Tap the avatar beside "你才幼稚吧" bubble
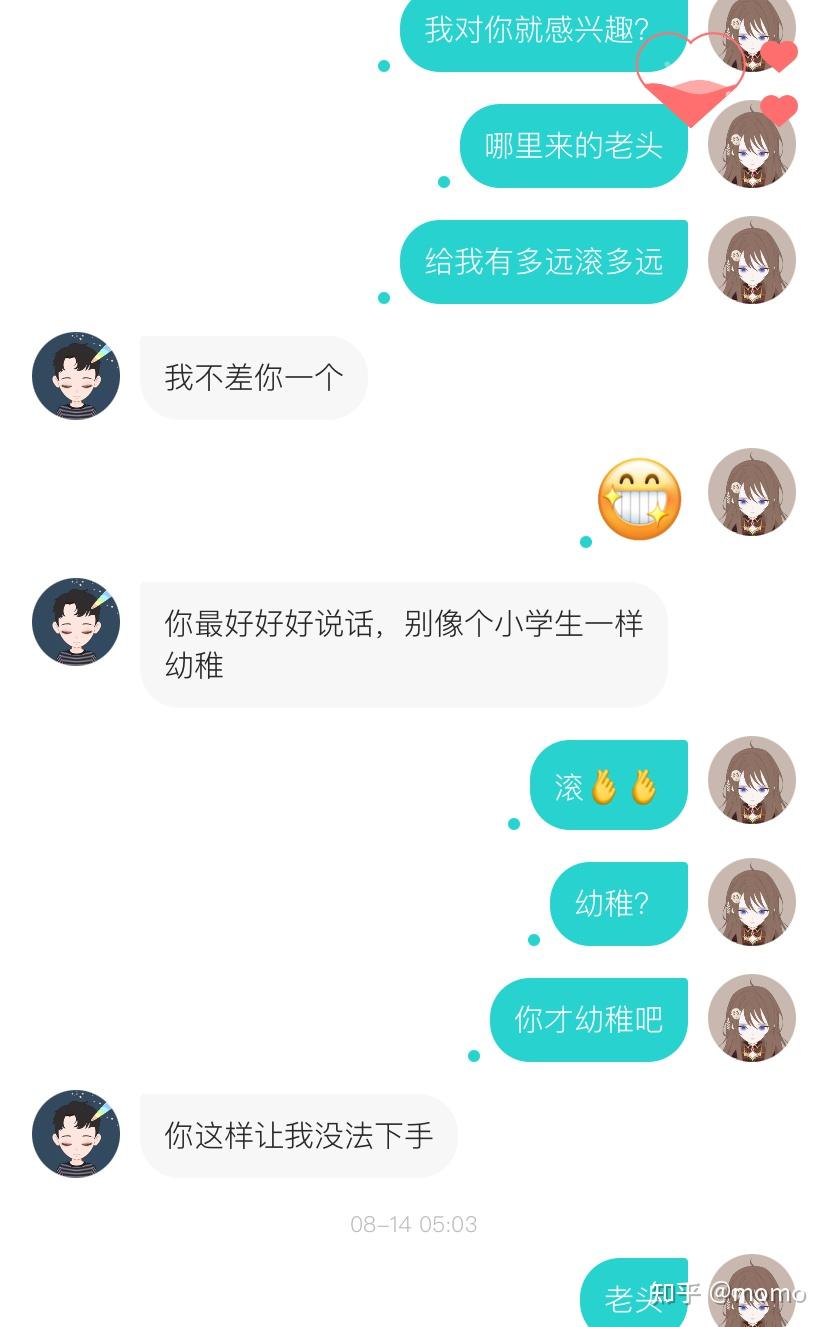Image resolution: width=828 pixels, height=1327 pixels. click(752, 1018)
